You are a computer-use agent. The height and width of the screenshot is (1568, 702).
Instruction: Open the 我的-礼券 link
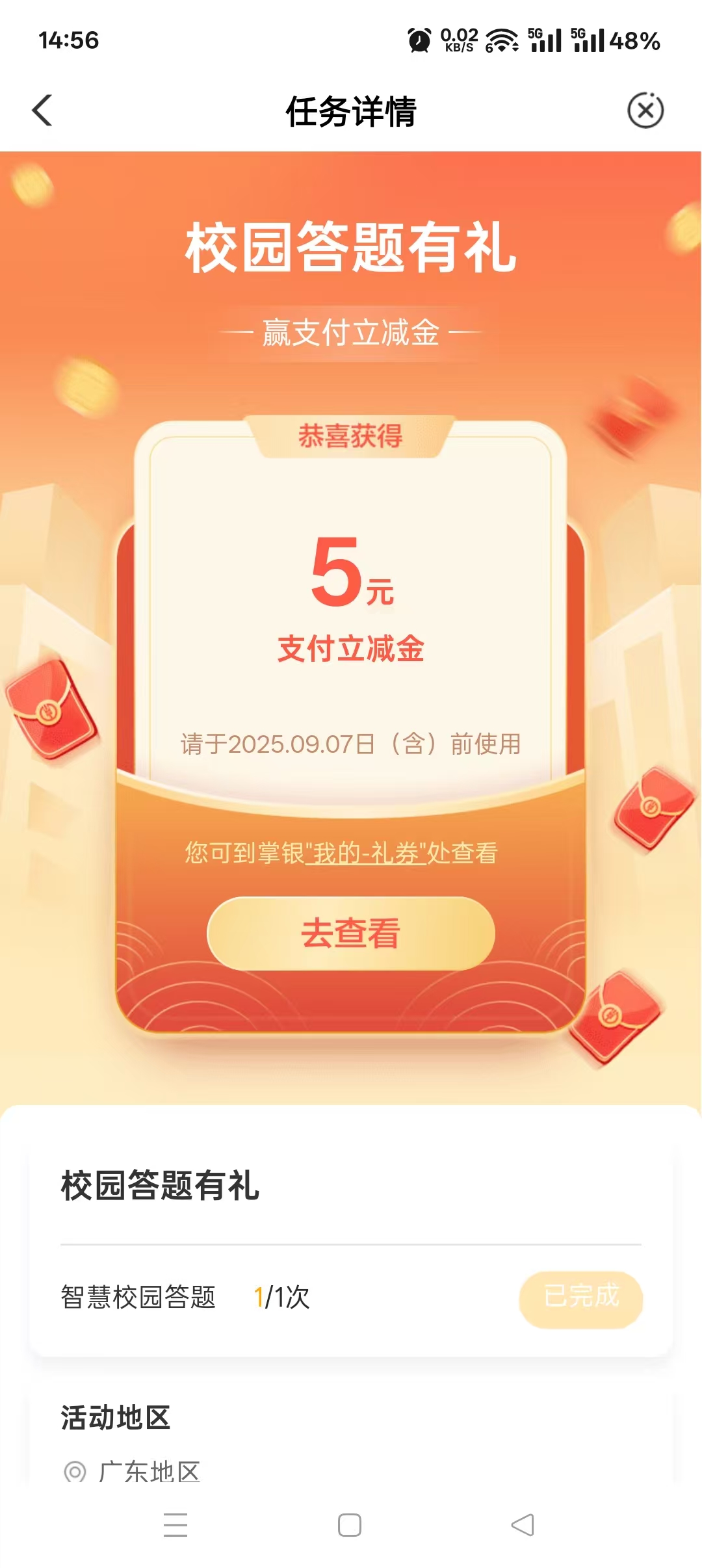click(369, 853)
